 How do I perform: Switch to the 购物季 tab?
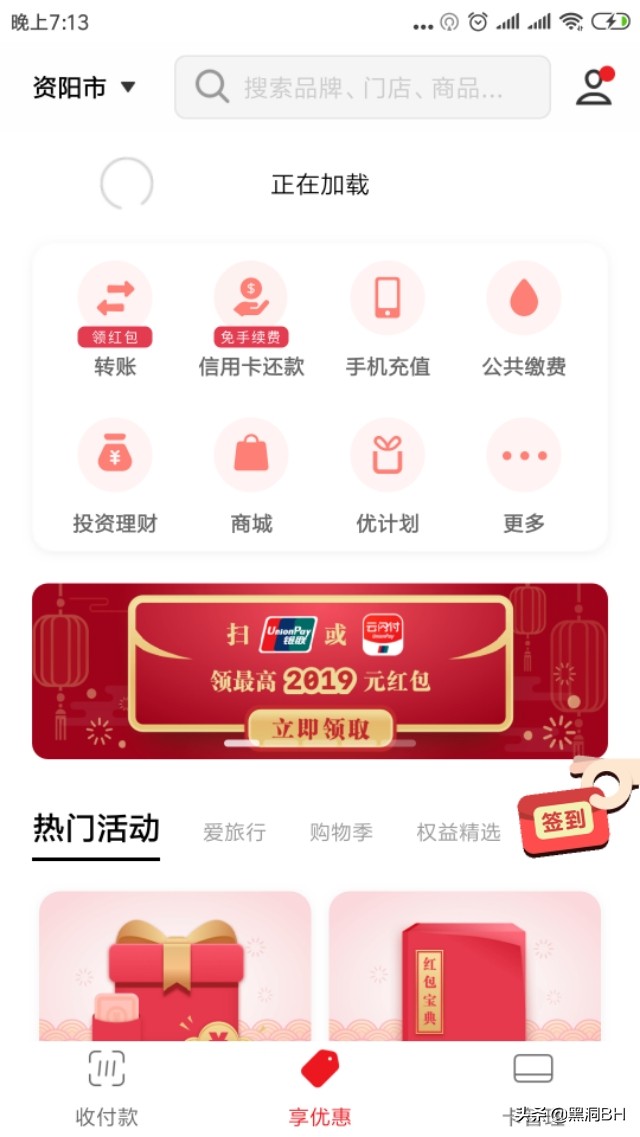(341, 832)
